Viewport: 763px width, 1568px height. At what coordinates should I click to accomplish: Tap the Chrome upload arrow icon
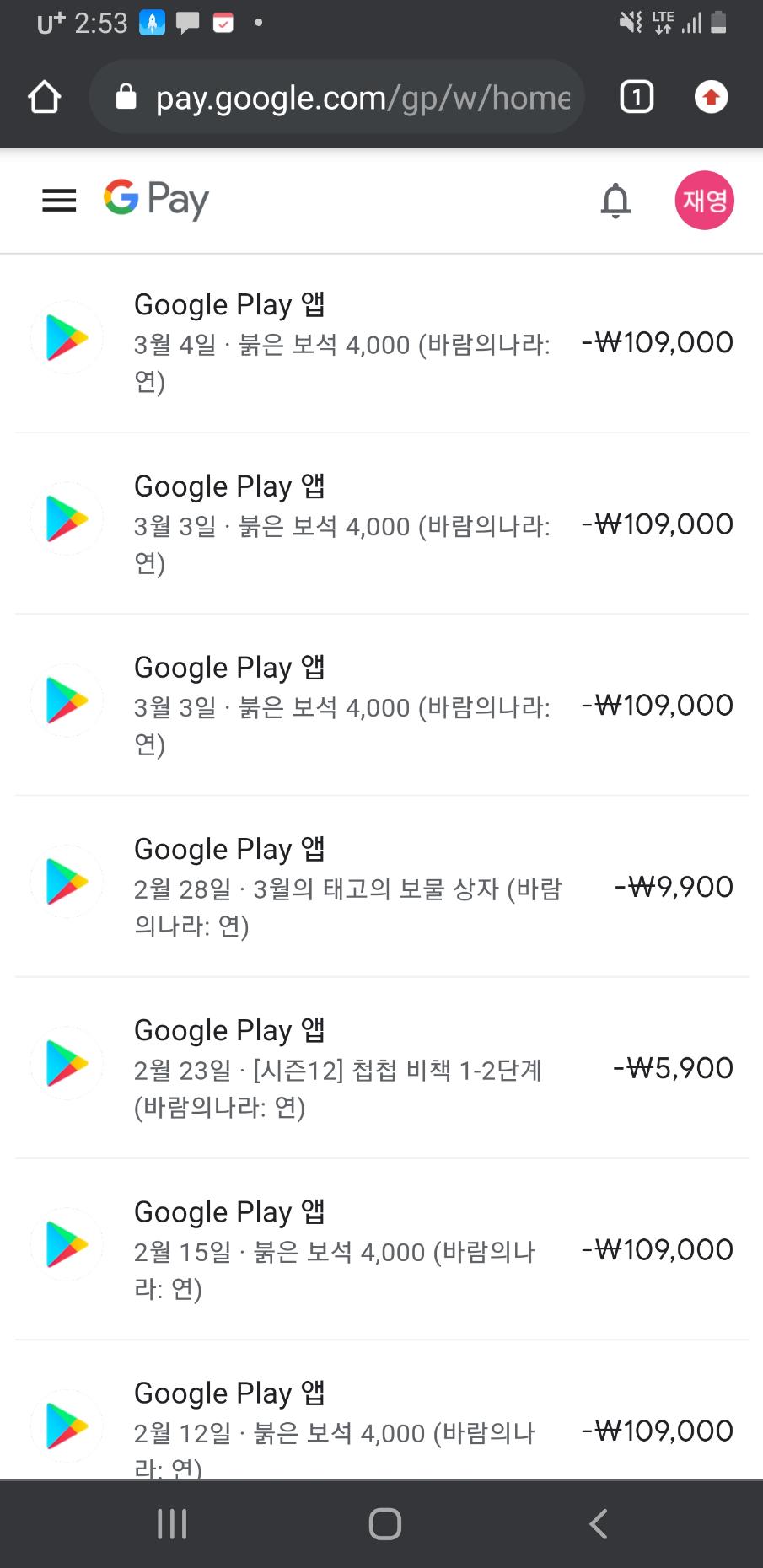click(711, 96)
